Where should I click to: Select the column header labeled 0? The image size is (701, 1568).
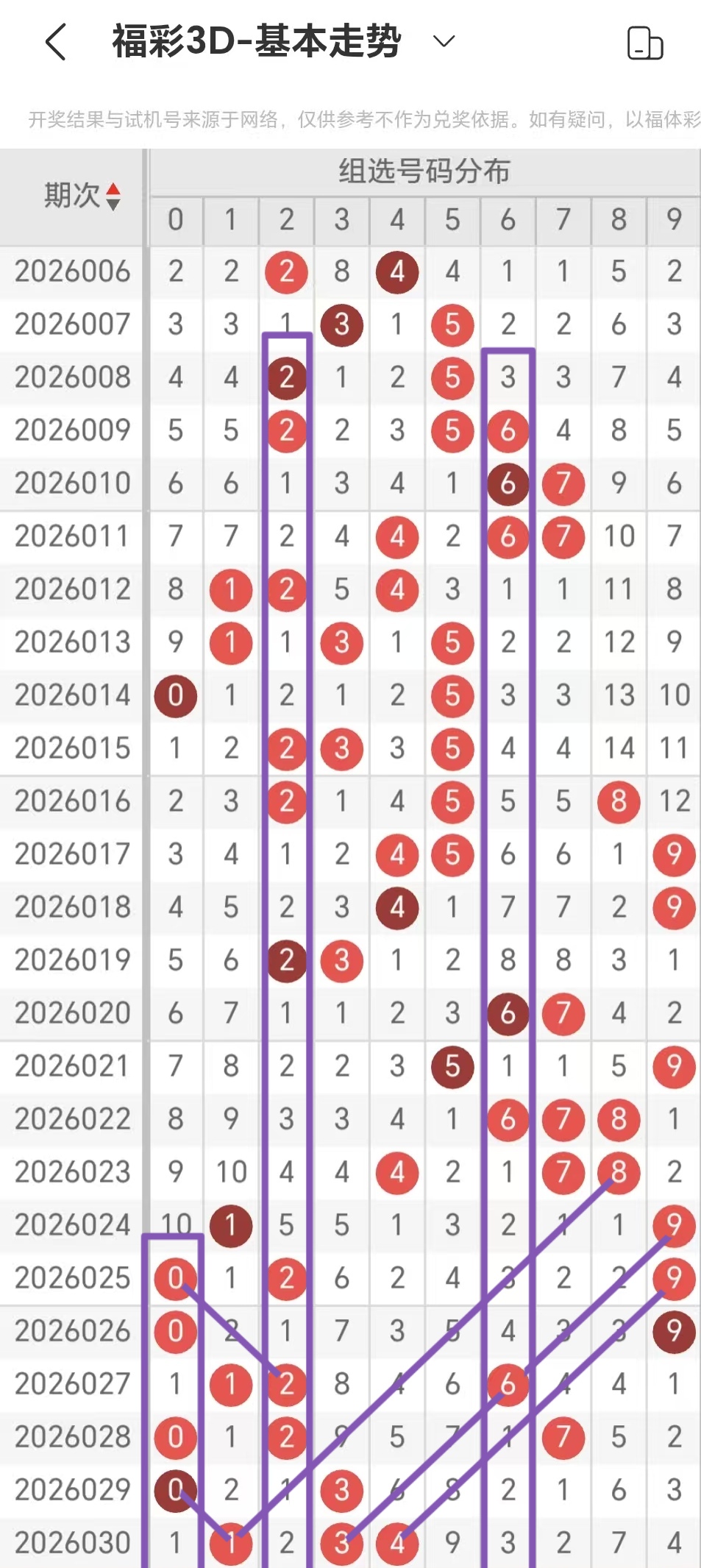(175, 220)
